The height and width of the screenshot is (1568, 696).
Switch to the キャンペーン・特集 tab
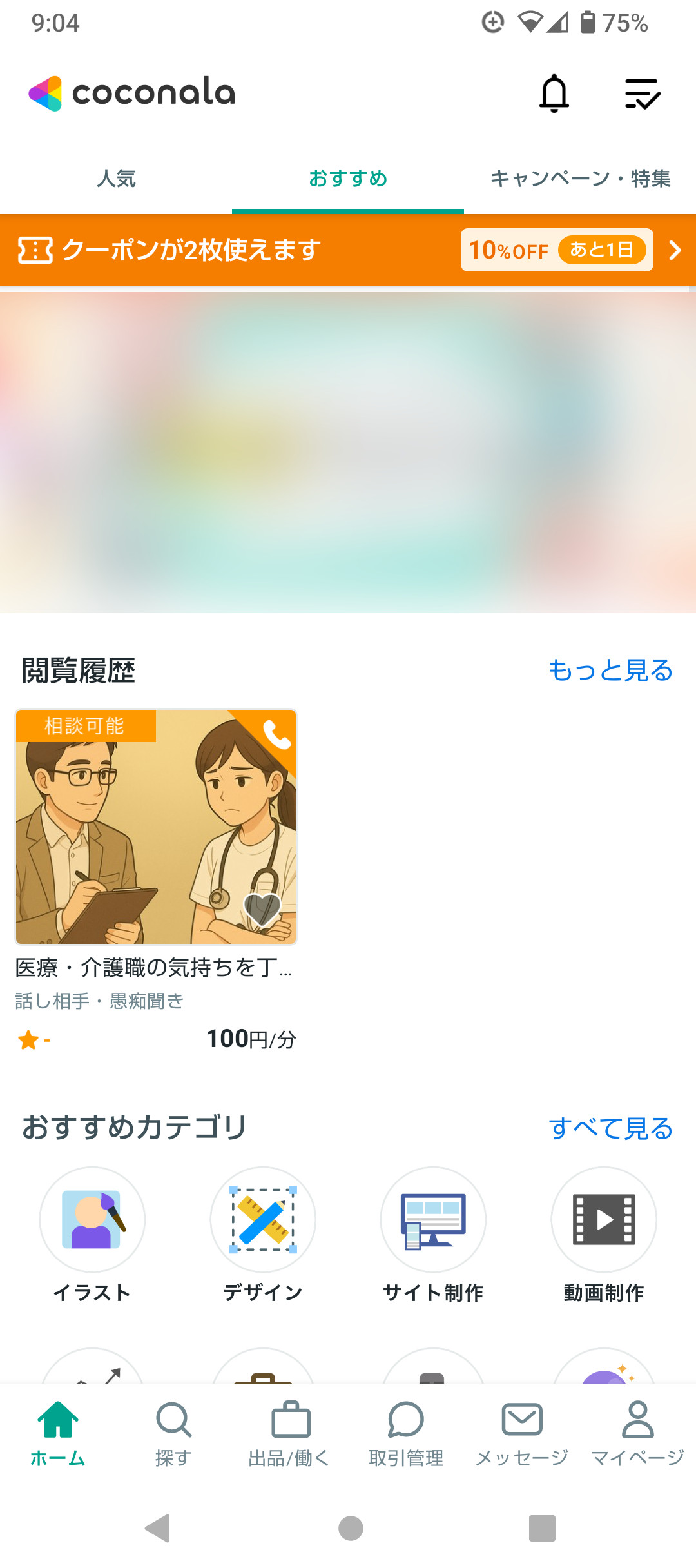580,179
